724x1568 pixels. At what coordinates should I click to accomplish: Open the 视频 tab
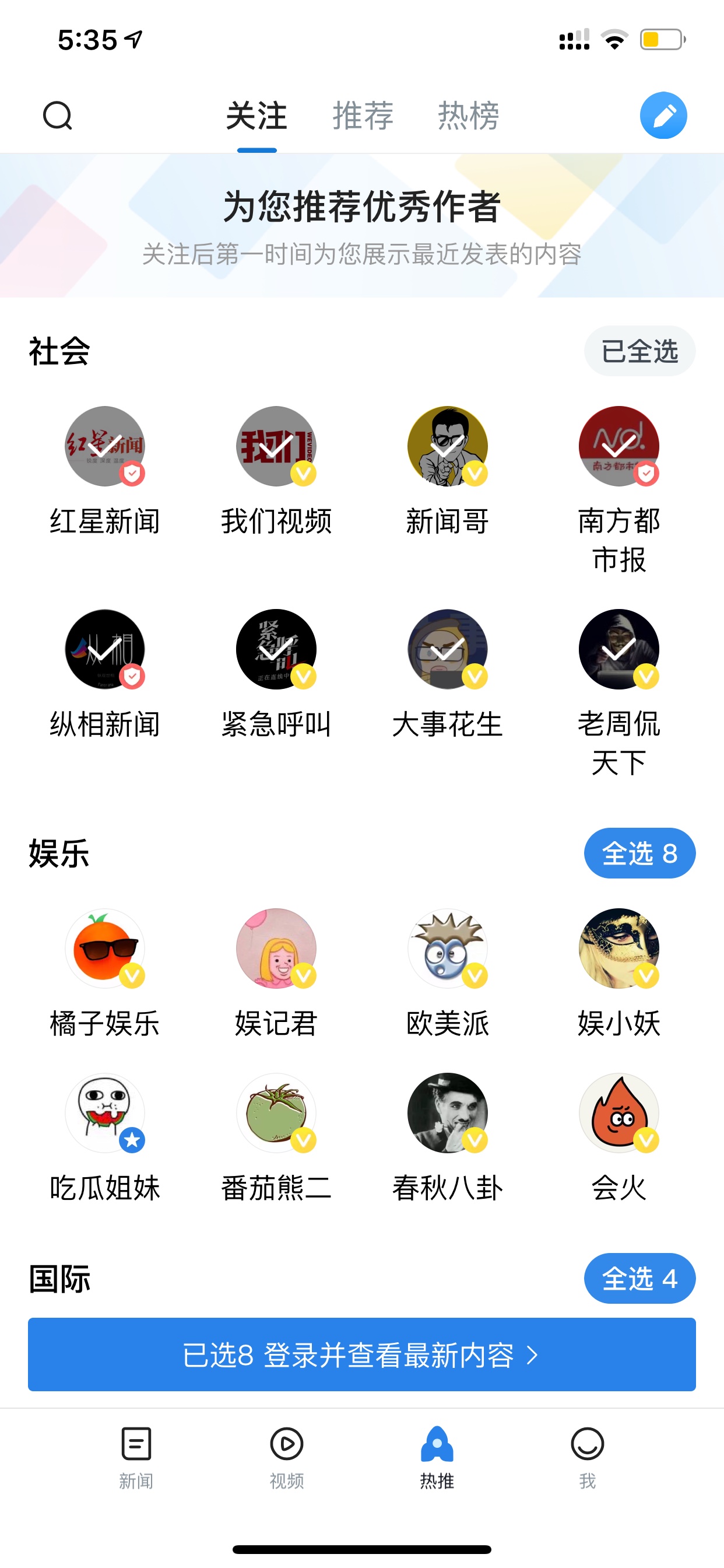tap(287, 1457)
